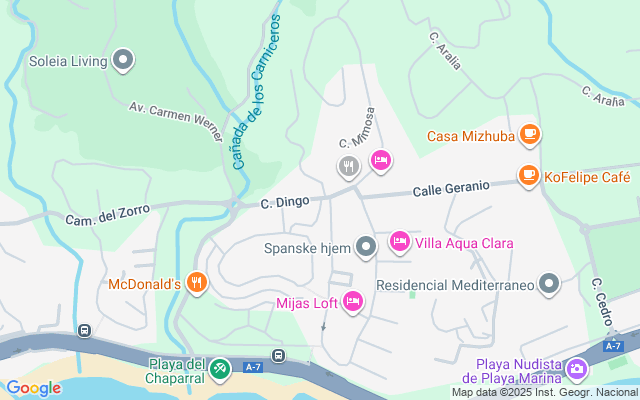Select the Residencial Mediterraneo marker
Image resolution: width=640 pixels, height=400 pixels.
click(548, 285)
